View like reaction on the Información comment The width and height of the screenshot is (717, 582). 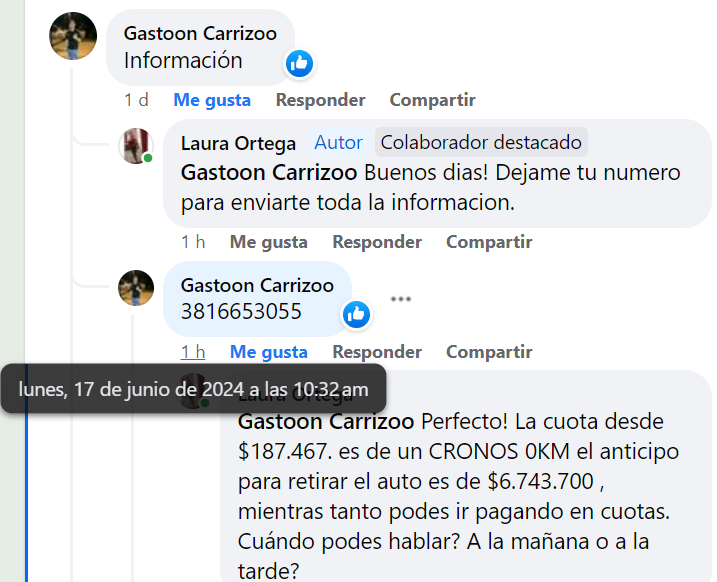[299, 64]
